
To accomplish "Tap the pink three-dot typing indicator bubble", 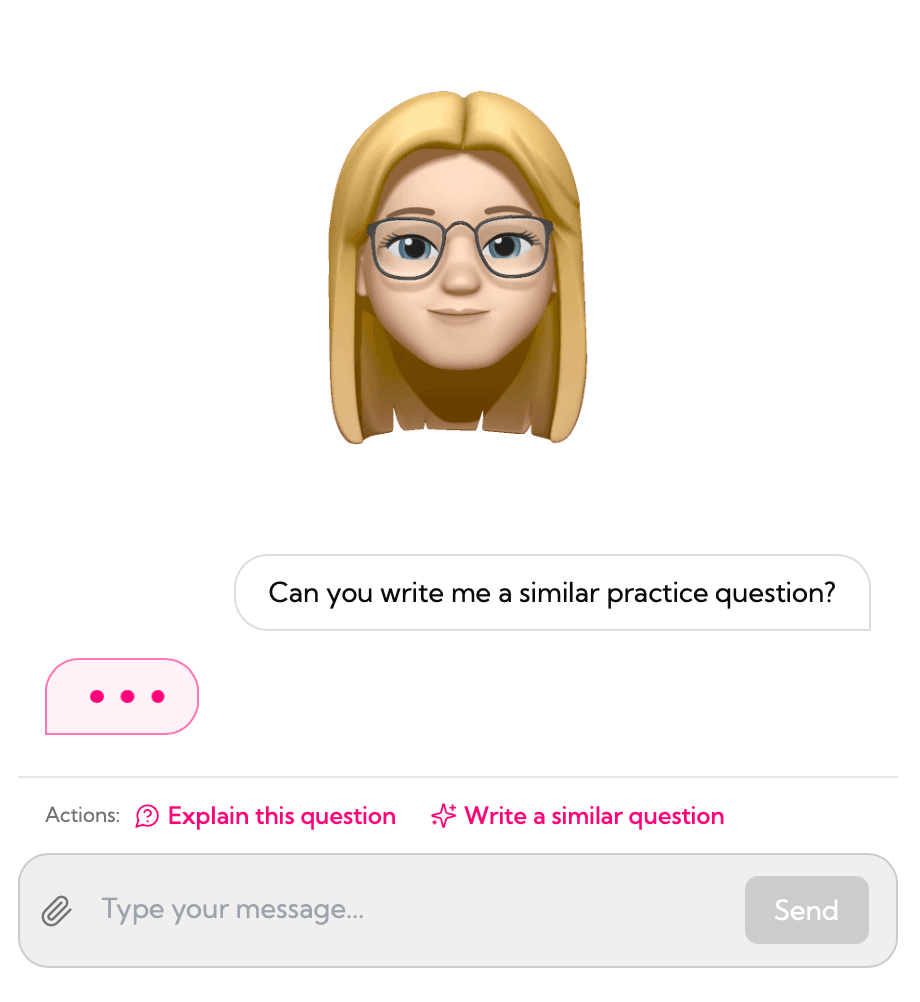I will (122, 696).
